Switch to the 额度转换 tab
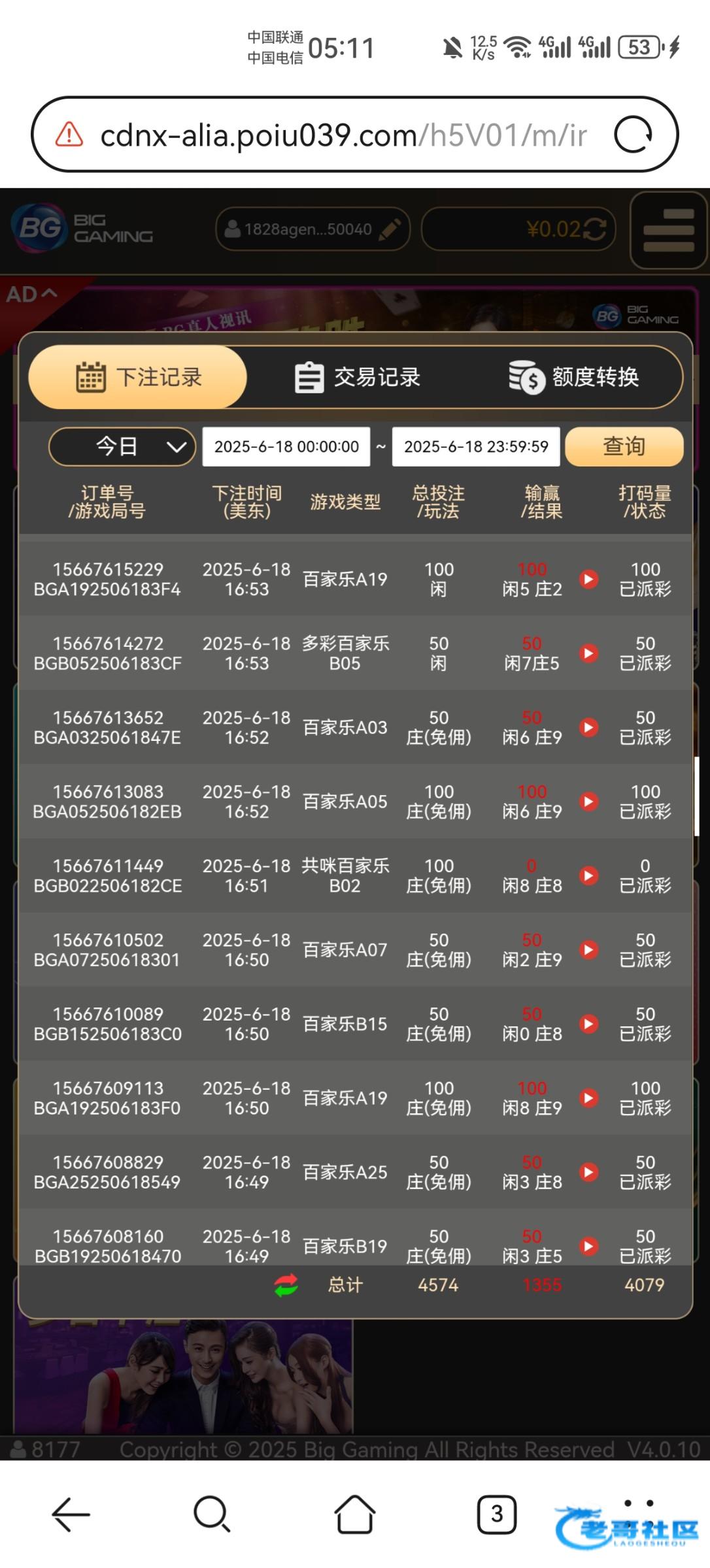The image size is (710, 1568). tap(574, 377)
